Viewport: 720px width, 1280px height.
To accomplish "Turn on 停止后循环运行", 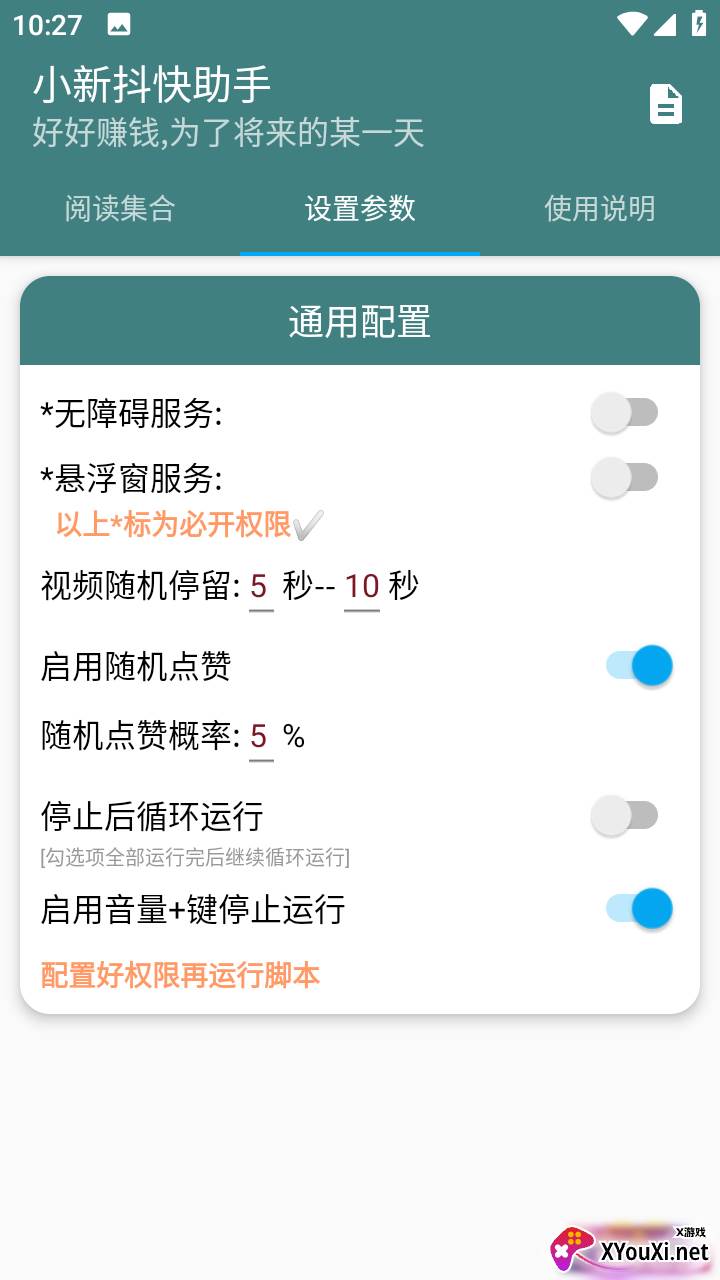I will click(625, 816).
